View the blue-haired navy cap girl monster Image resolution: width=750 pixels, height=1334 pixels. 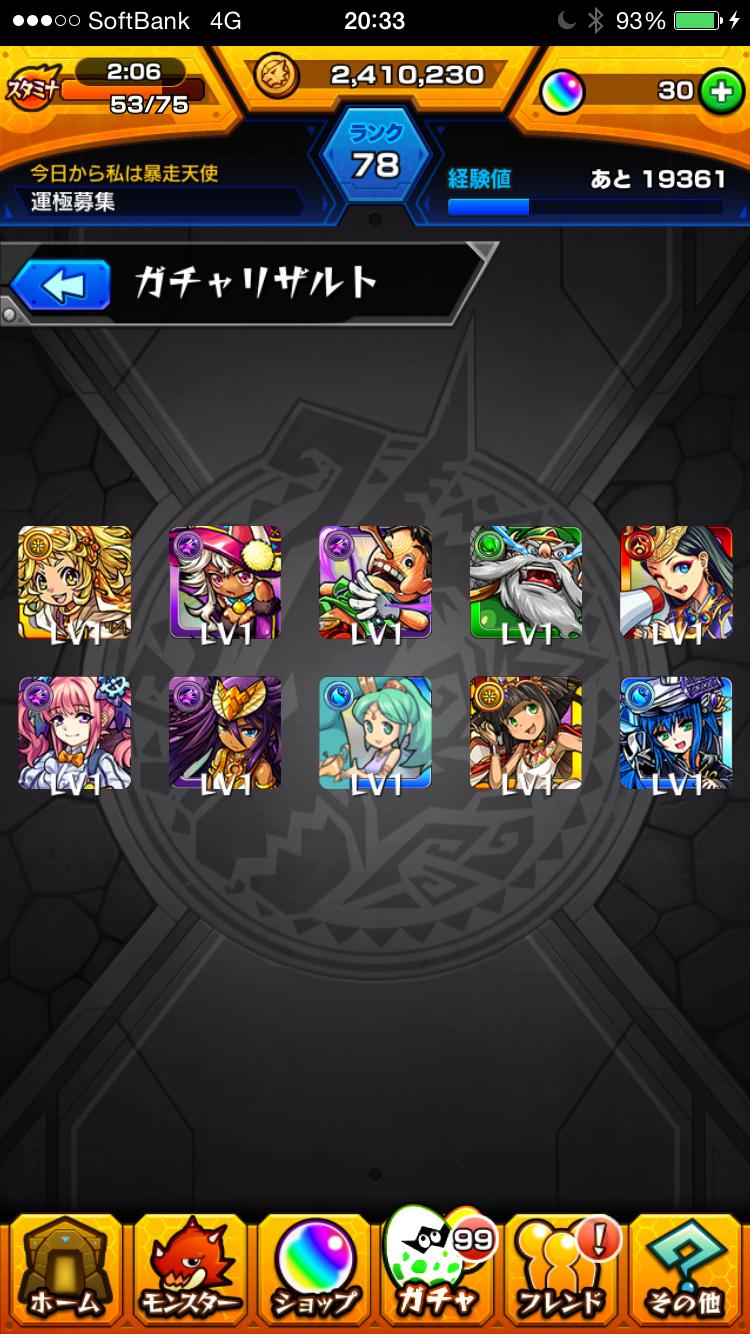[x=676, y=733]
